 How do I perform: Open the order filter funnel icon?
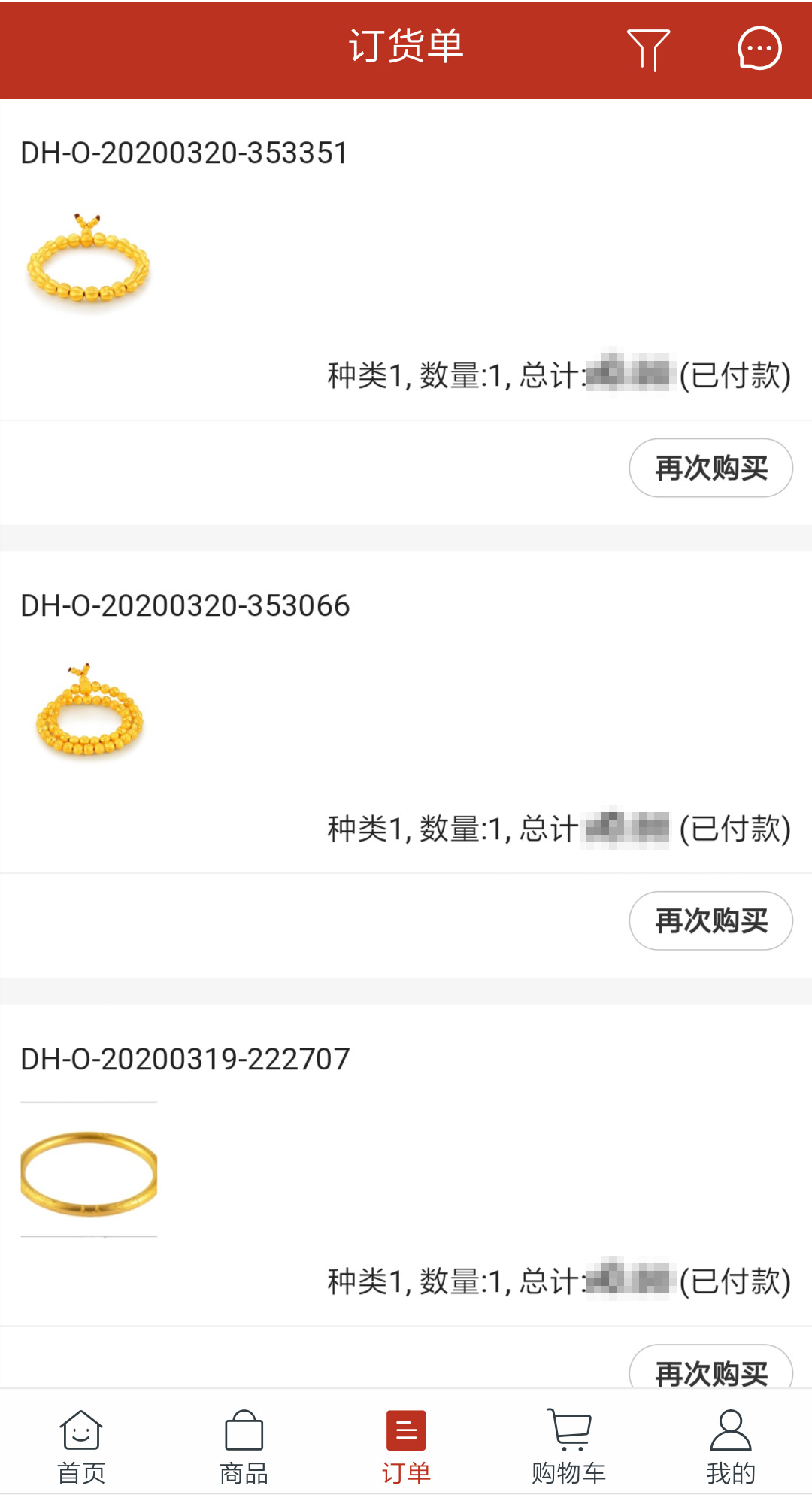point(648,50)
